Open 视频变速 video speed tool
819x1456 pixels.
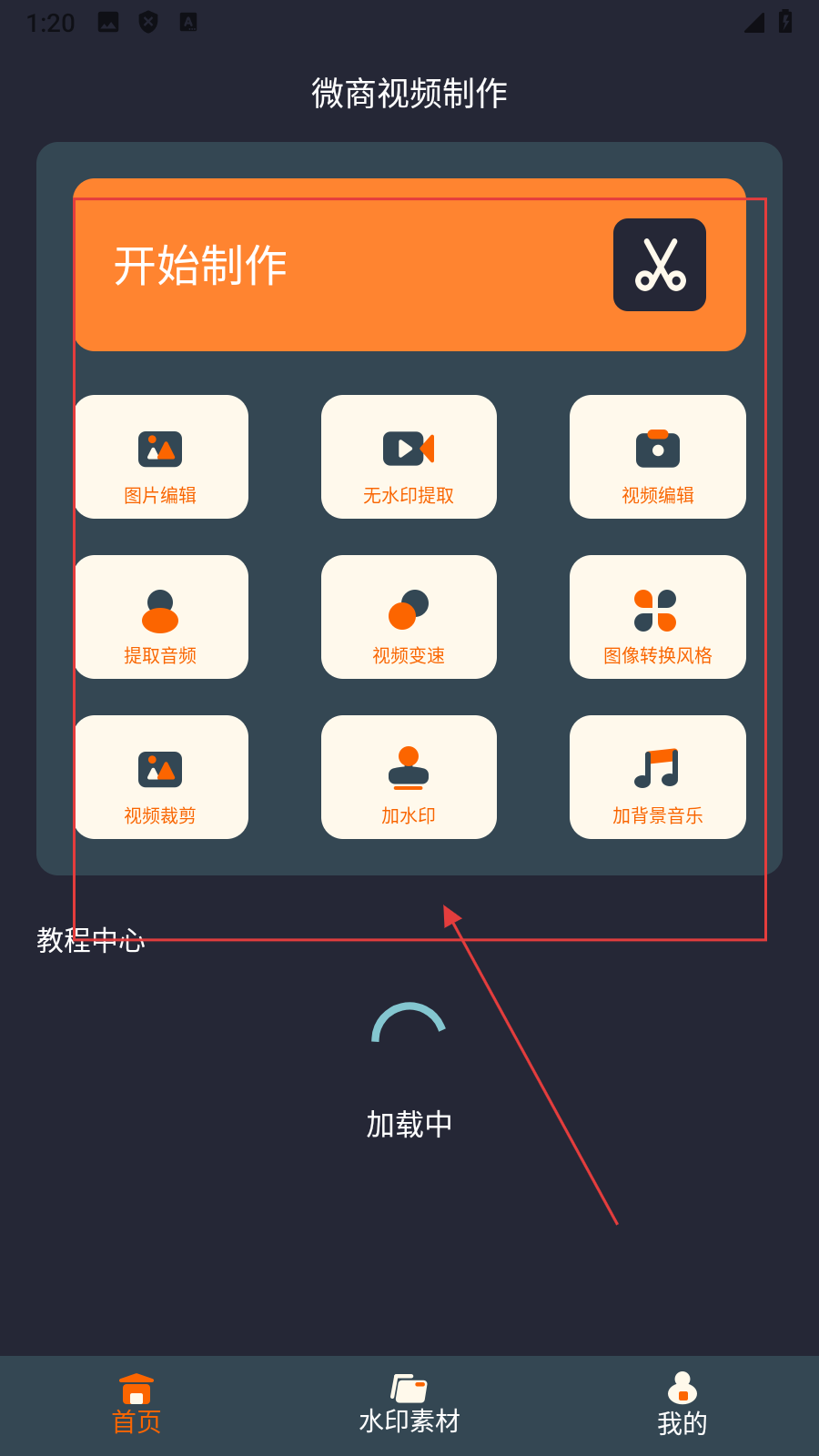click(409, 617)
